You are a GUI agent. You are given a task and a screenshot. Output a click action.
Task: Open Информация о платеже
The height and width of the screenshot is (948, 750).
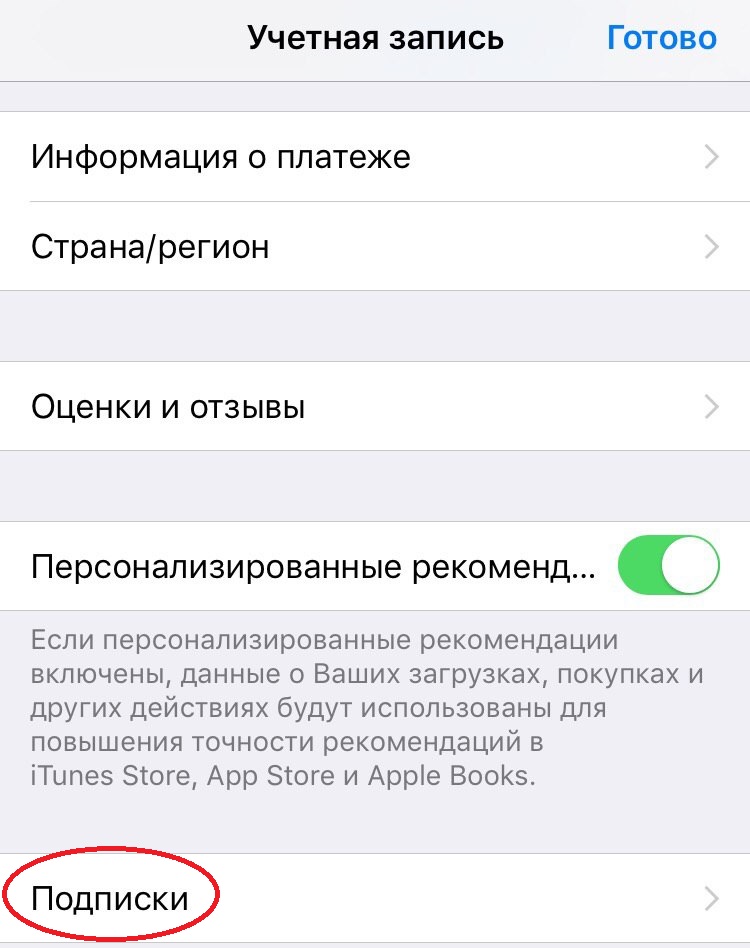click(x=375, y=157)
